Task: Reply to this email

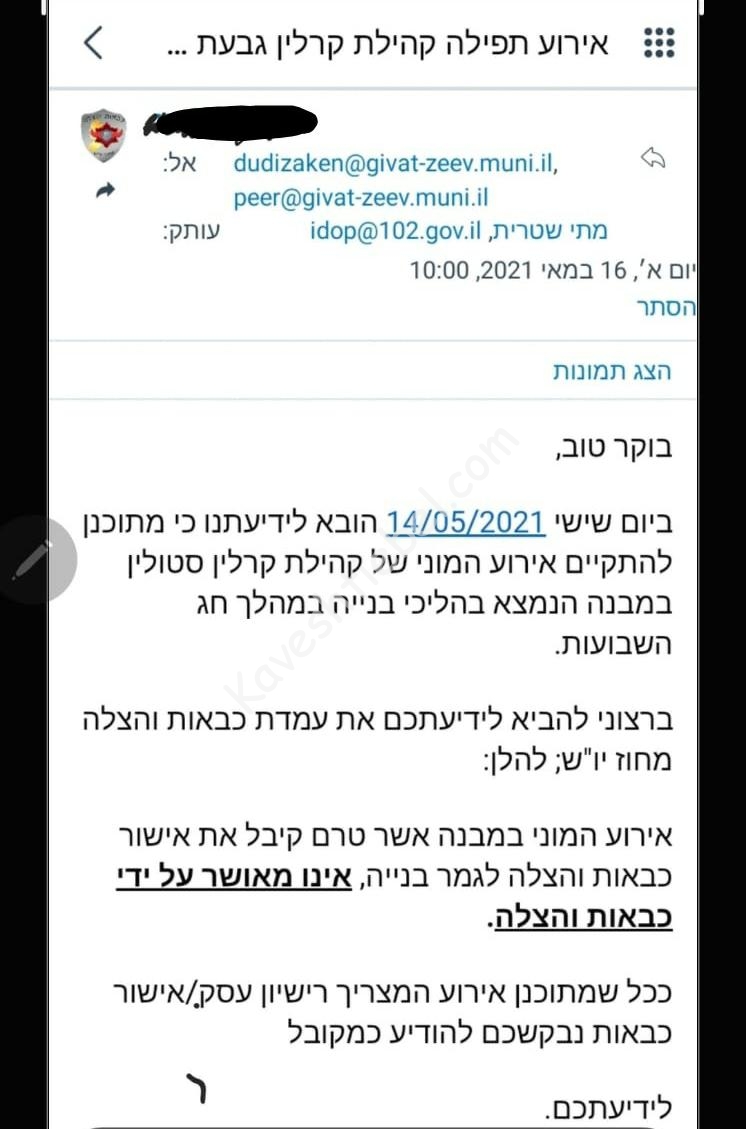Action: pos(652,158)
